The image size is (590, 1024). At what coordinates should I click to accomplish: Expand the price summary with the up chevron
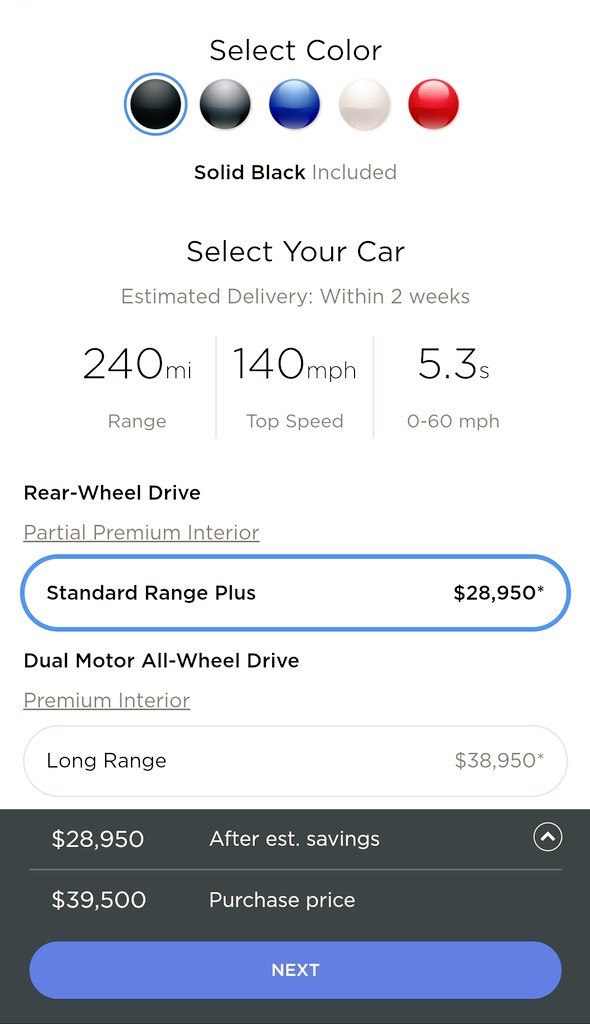(x=548, y=837)
